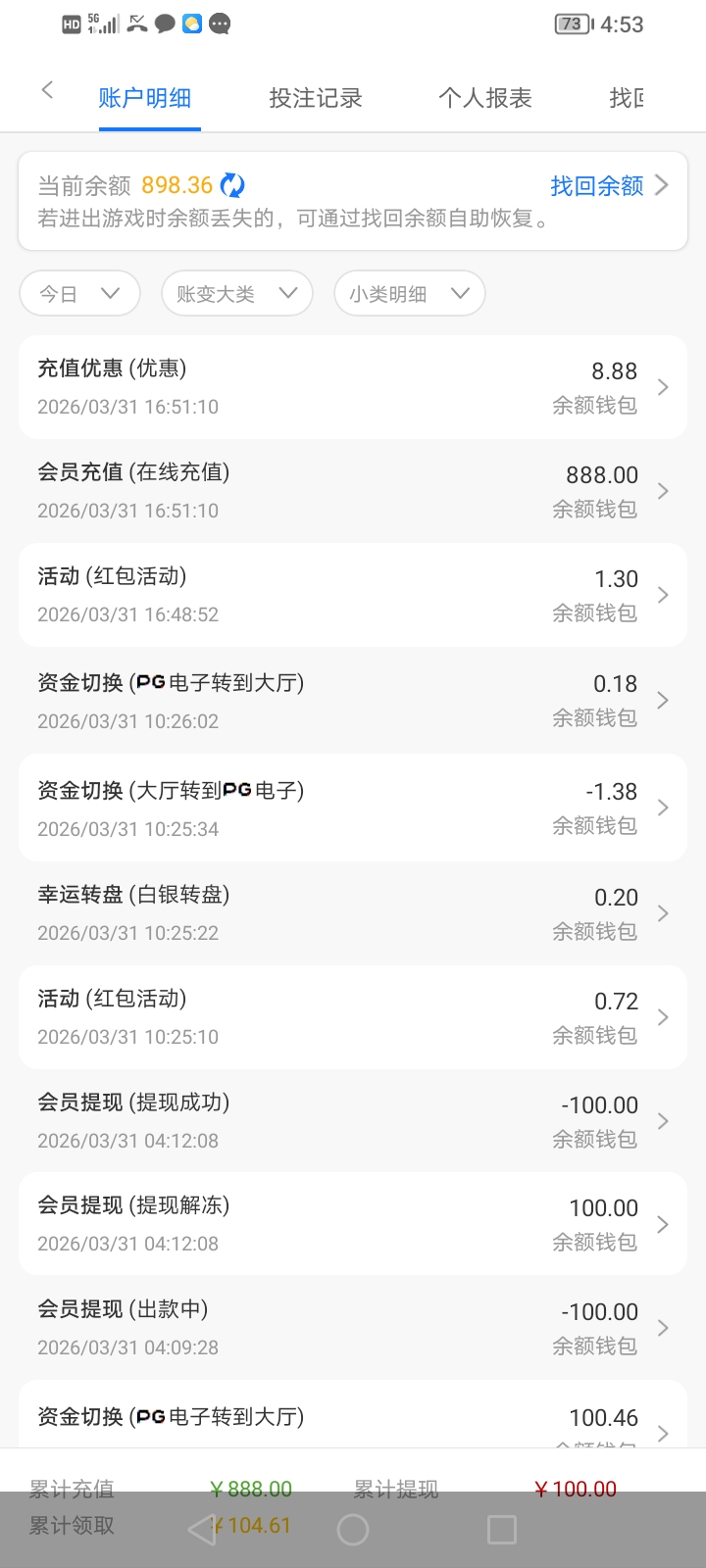This screenshot has height=1568, width=706.
Task: Open the 充值优惠 (优惠) 8.88 record
Action: (352, 387)
